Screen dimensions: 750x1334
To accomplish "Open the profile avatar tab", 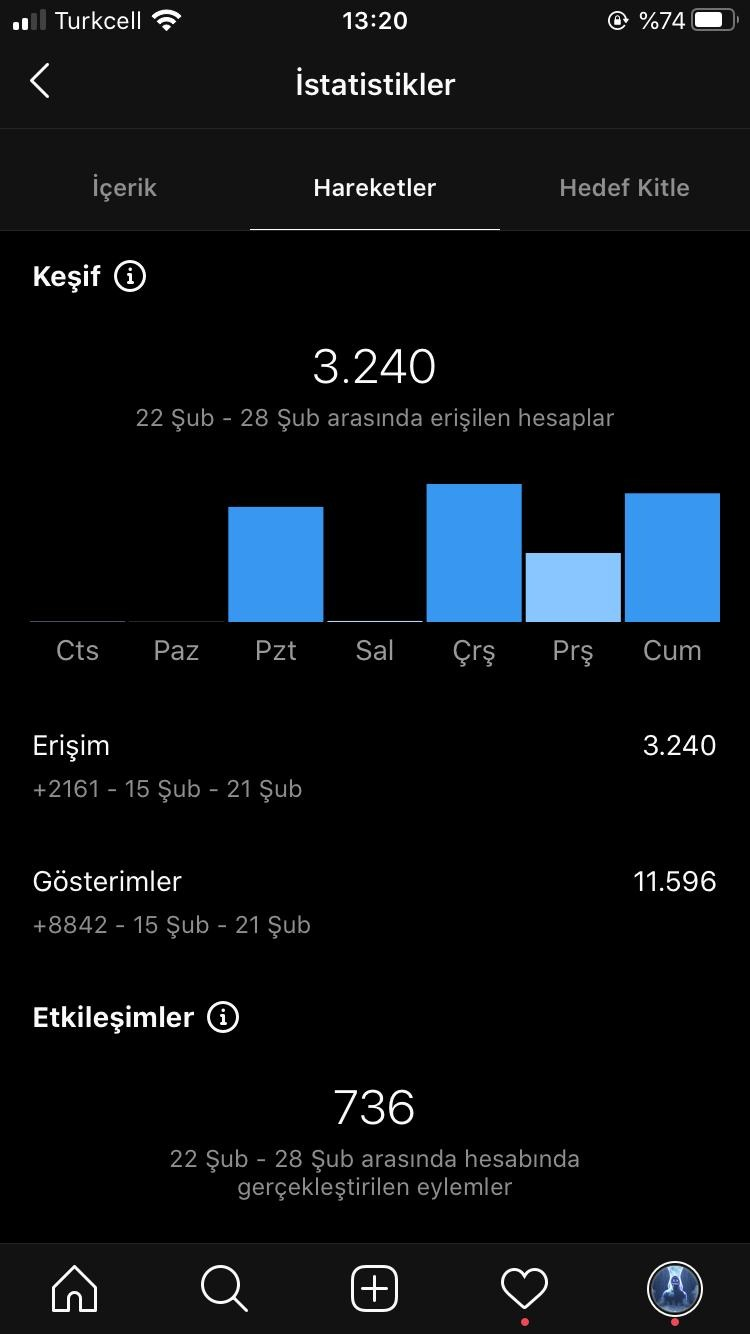I will 675,1288.
